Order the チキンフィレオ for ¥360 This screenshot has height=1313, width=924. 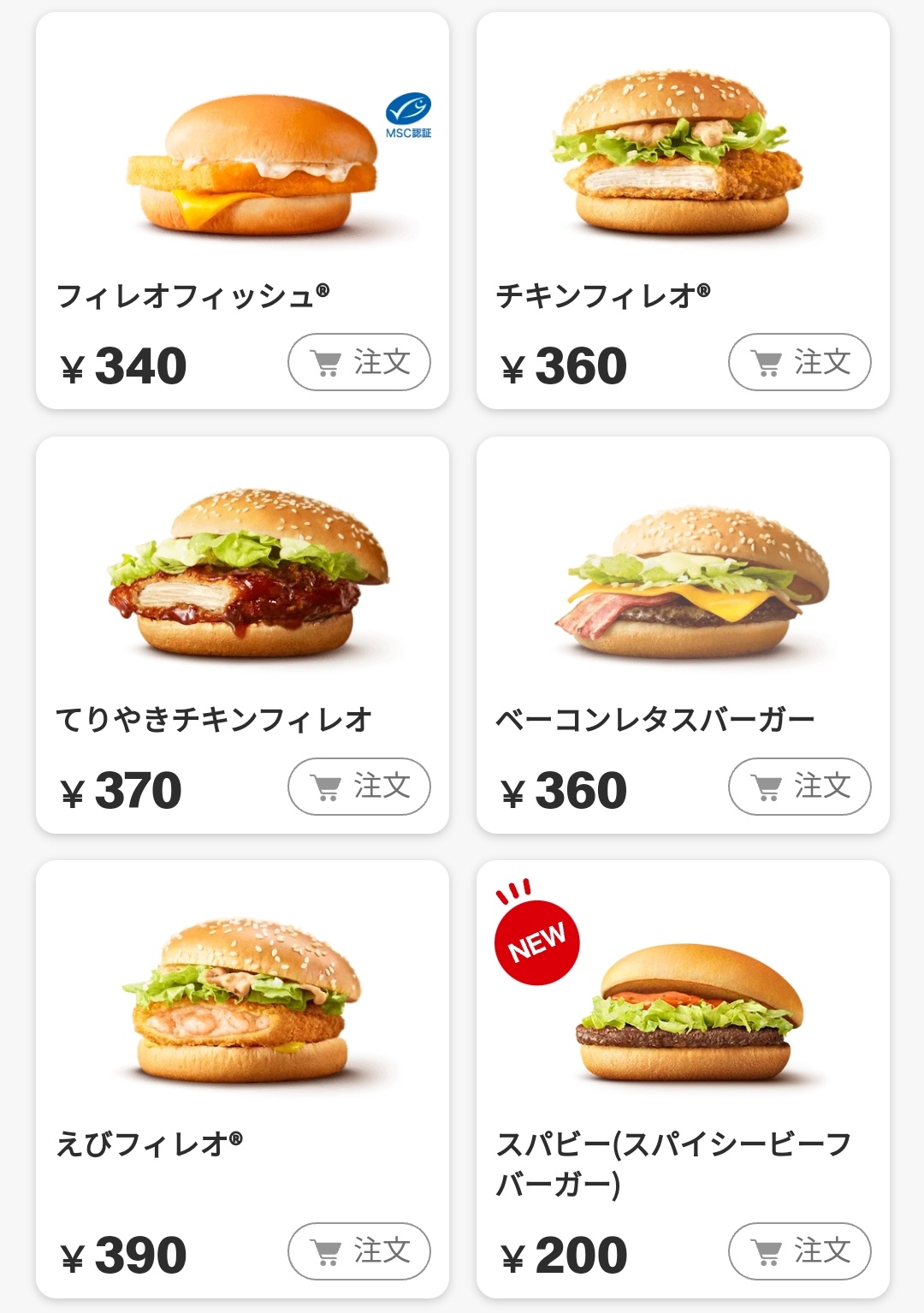click(x=799, y=362)
